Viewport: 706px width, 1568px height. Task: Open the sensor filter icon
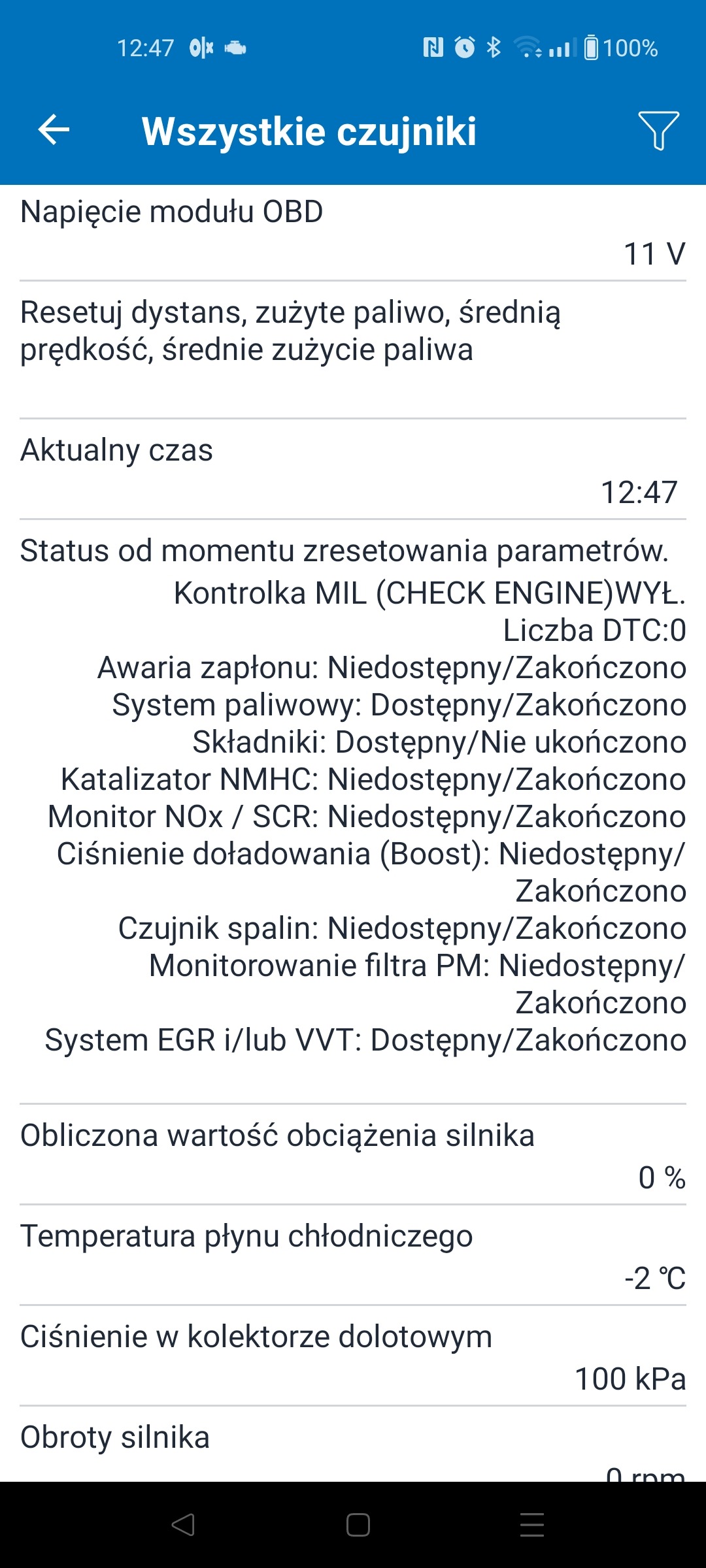coord(658,130)
